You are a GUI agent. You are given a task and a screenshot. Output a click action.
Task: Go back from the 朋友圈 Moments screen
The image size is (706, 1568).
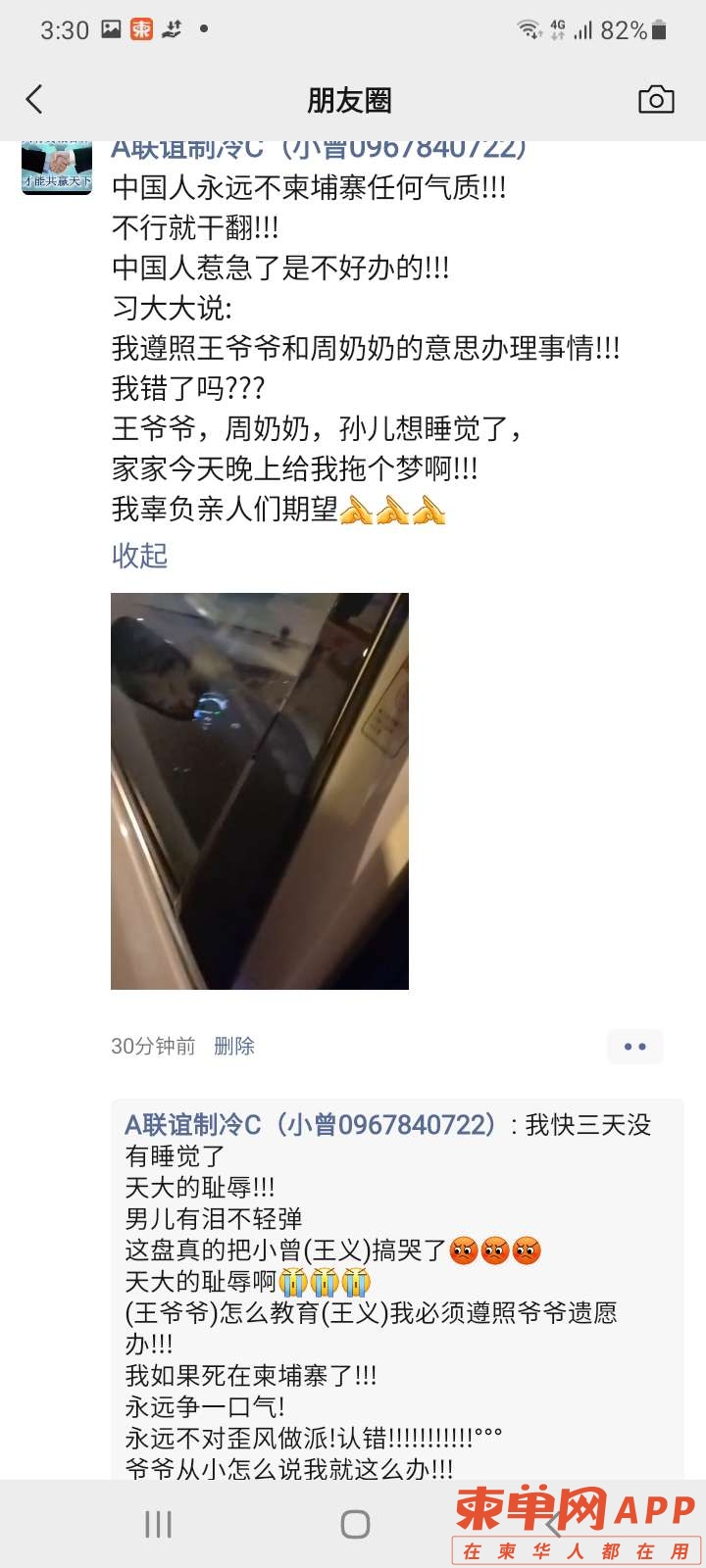34,99
